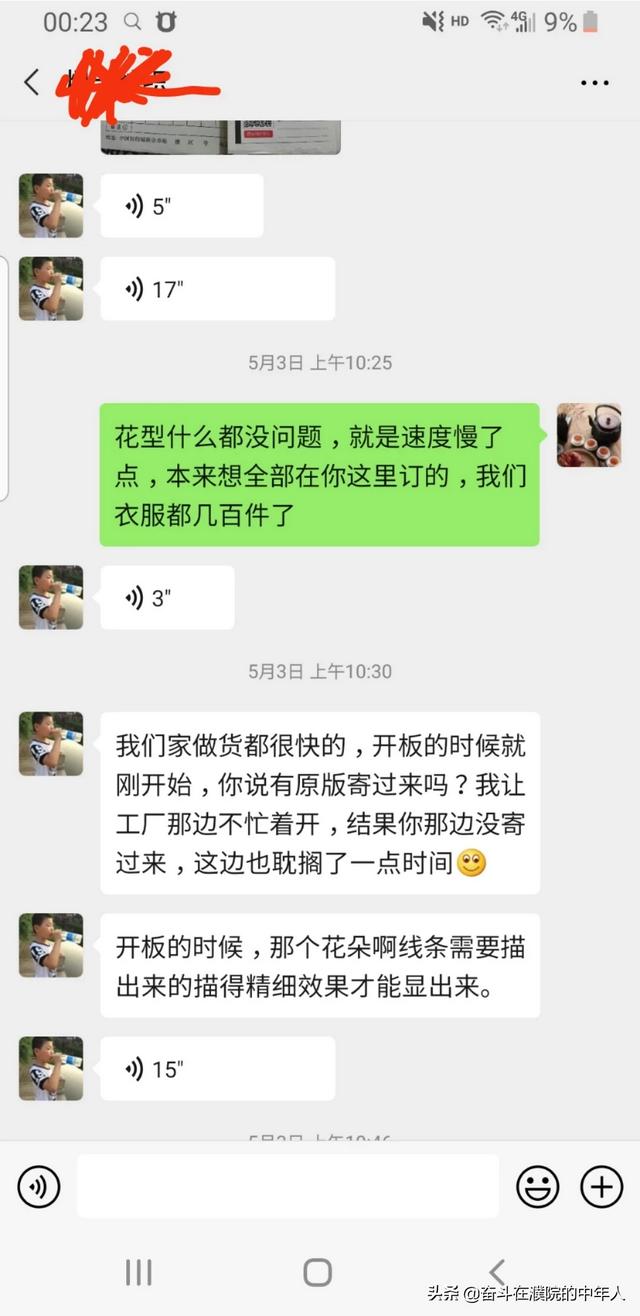Play the 15-second voice message

(217, 1069)
